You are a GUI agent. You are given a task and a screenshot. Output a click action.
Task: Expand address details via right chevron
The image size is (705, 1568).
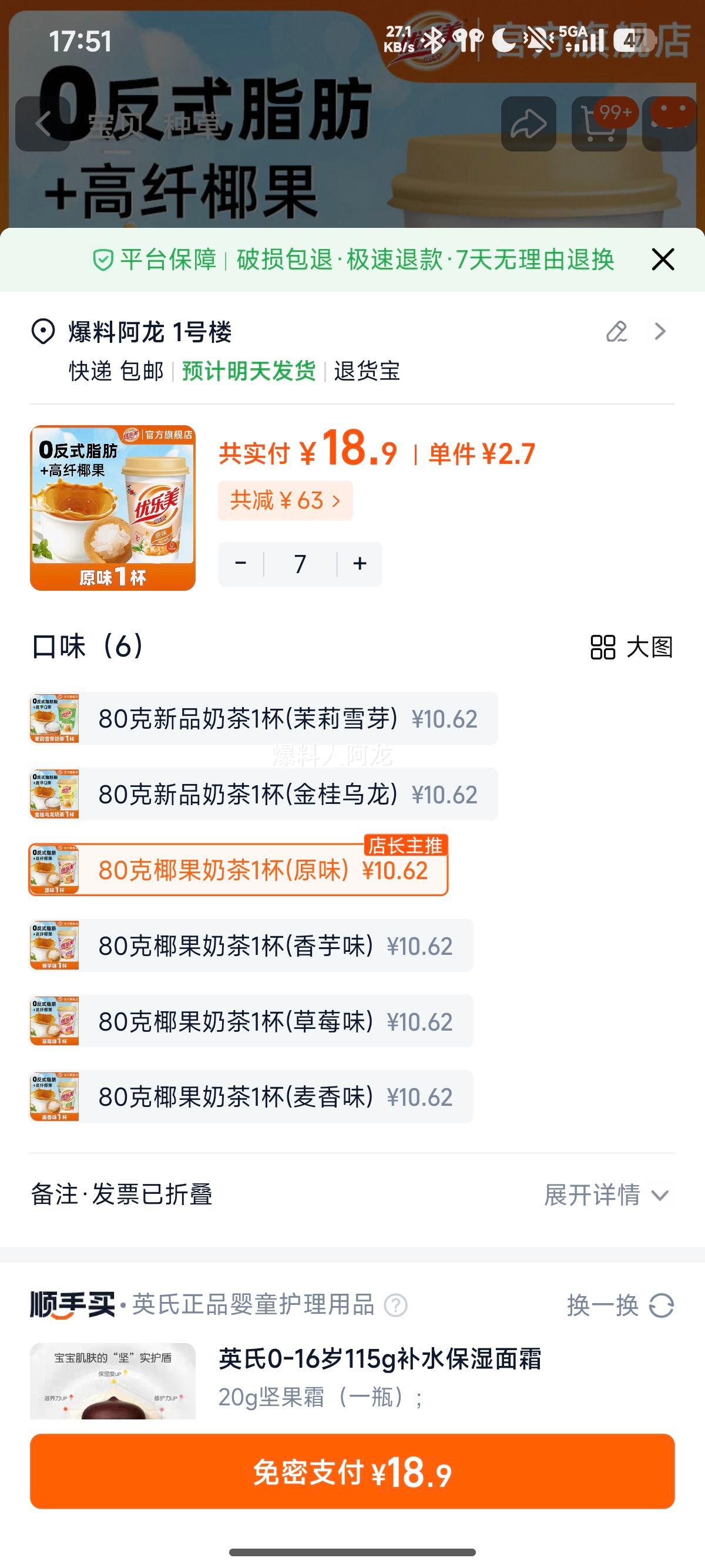659,332
